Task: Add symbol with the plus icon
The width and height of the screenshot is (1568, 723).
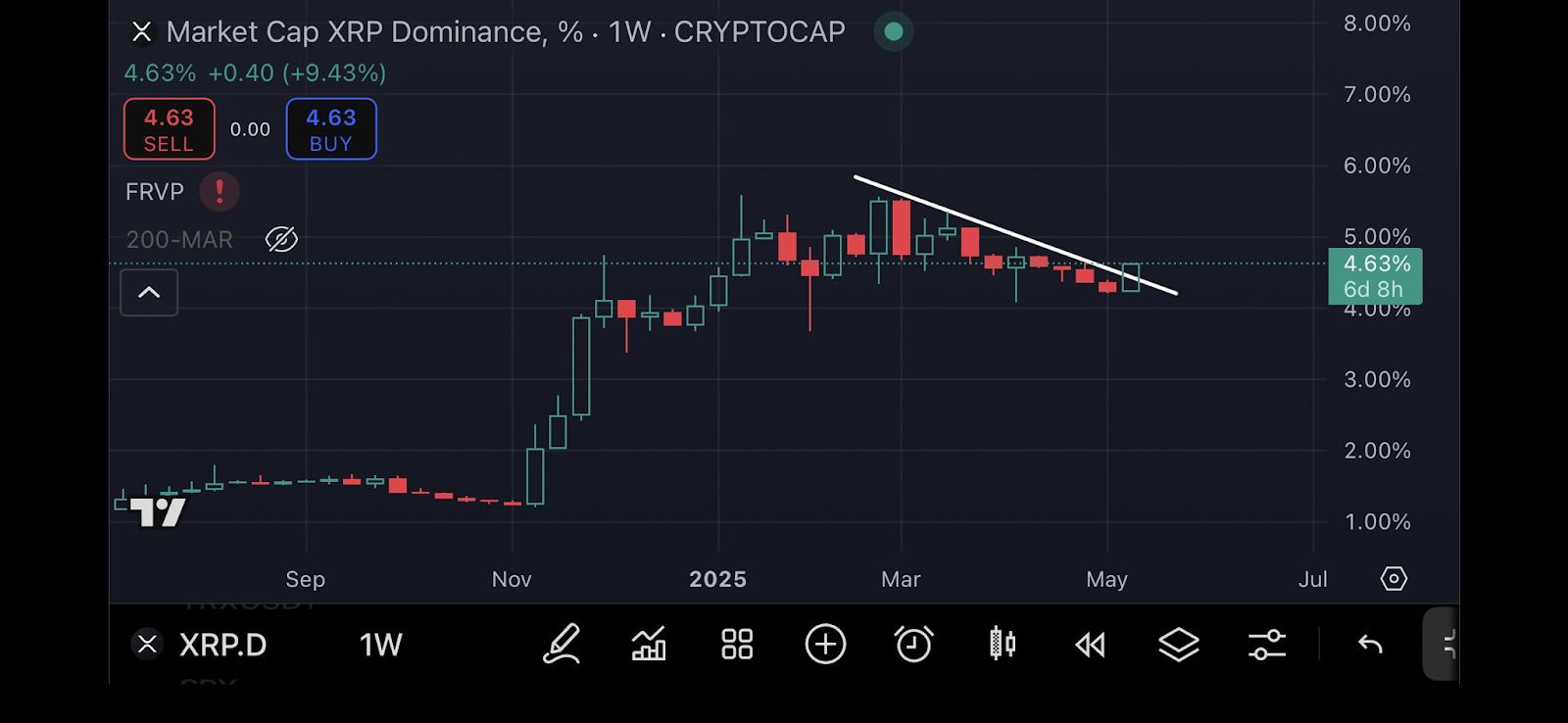Action: (x=825, y=645)
